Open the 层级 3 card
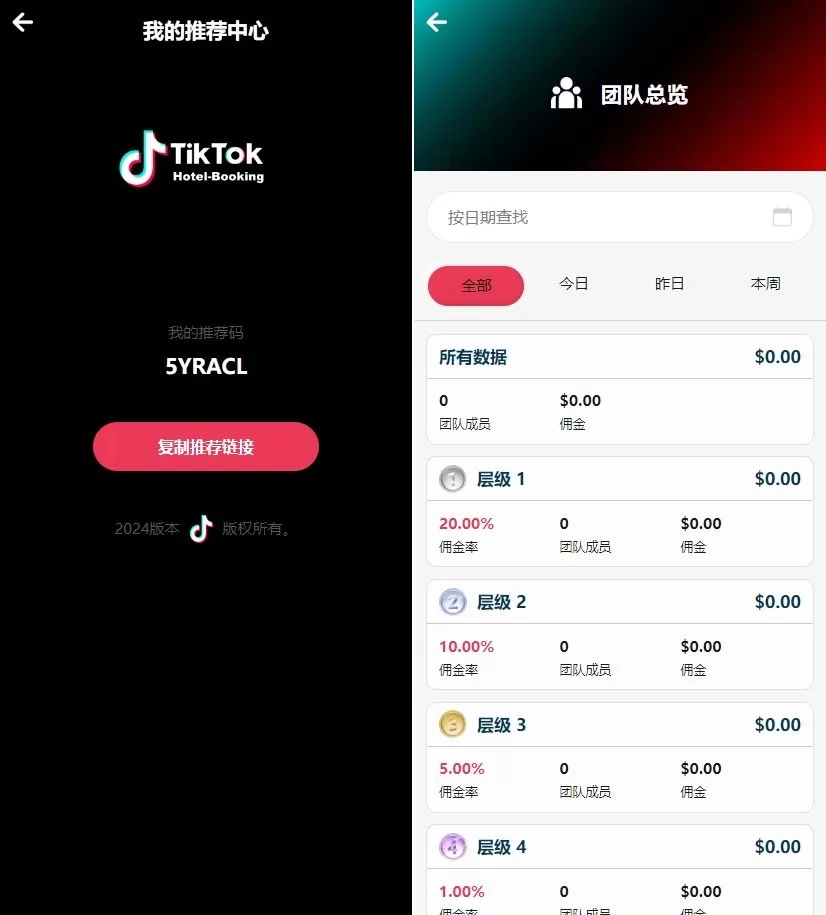The image size is (826, 915). pos(619,757)
